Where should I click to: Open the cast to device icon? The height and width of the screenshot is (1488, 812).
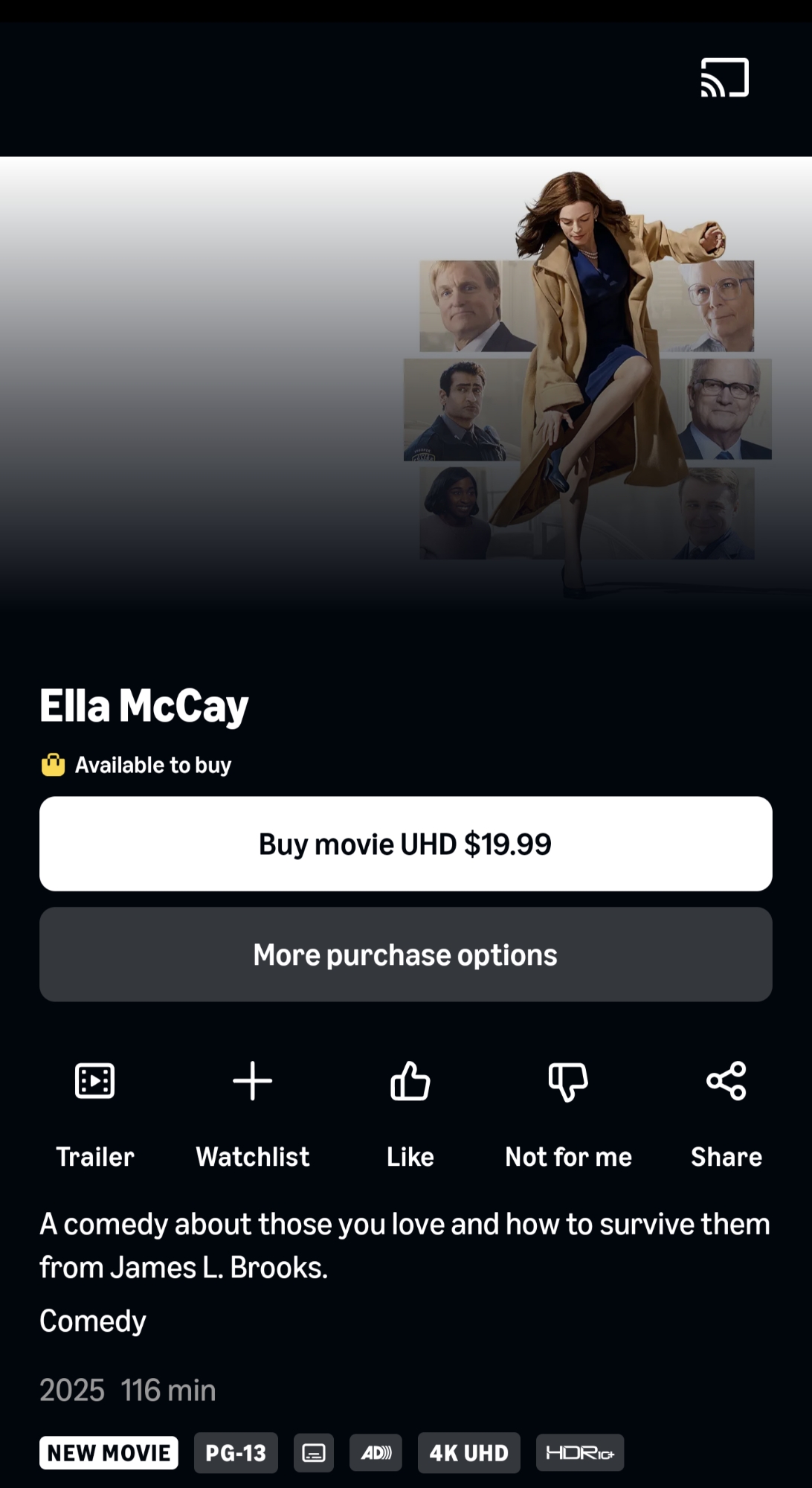[x=724, y=77]
